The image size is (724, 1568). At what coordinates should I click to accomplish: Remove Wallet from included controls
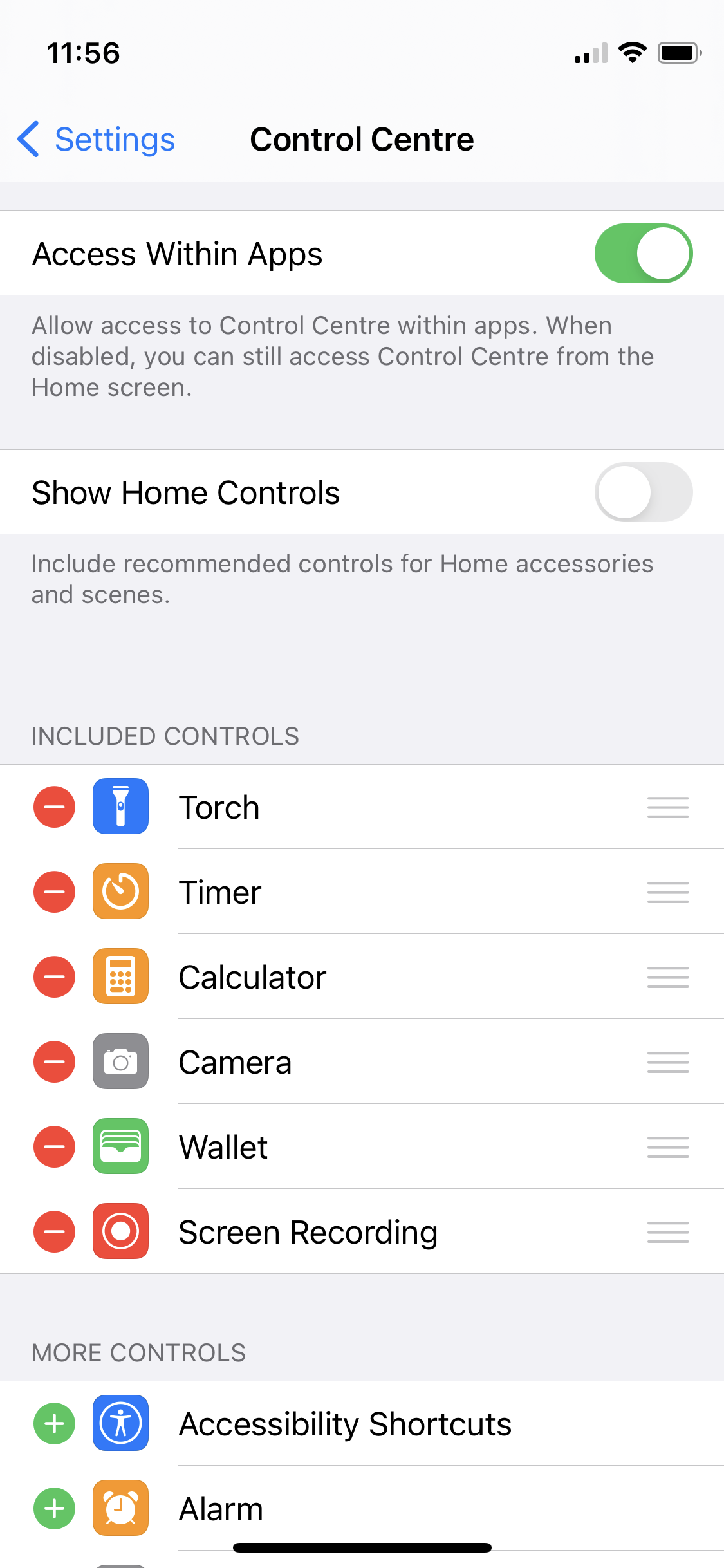coord(55,1147)
